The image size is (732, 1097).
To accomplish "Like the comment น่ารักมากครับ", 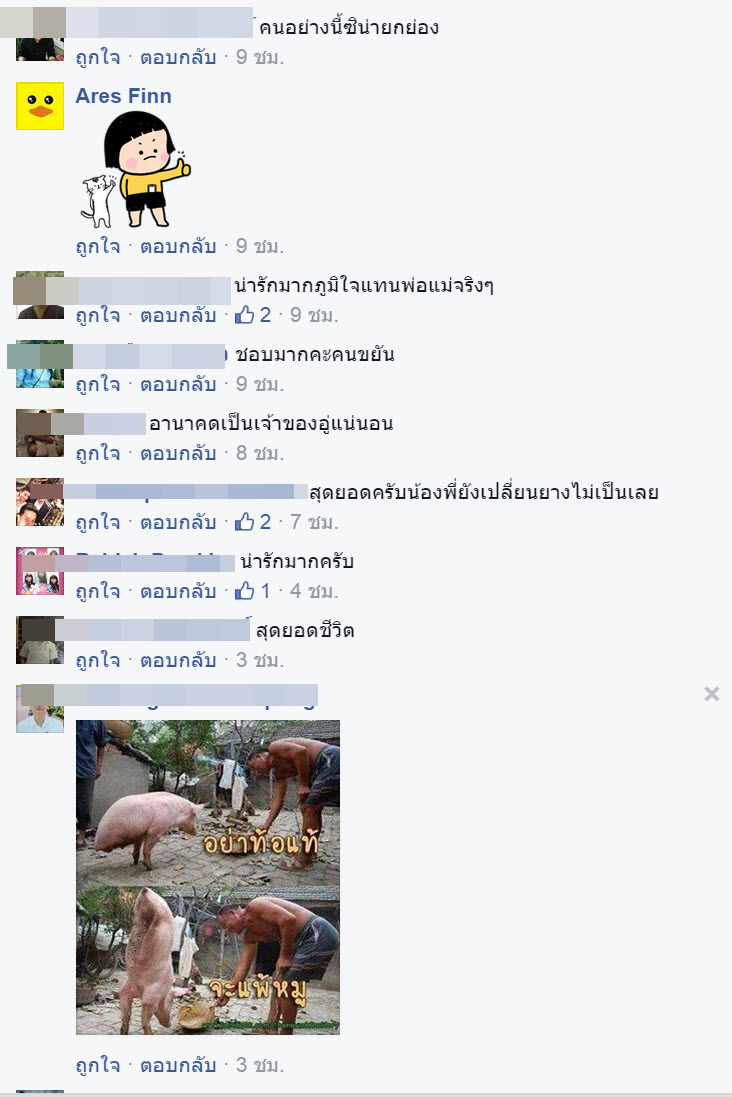I will [97, 591].
